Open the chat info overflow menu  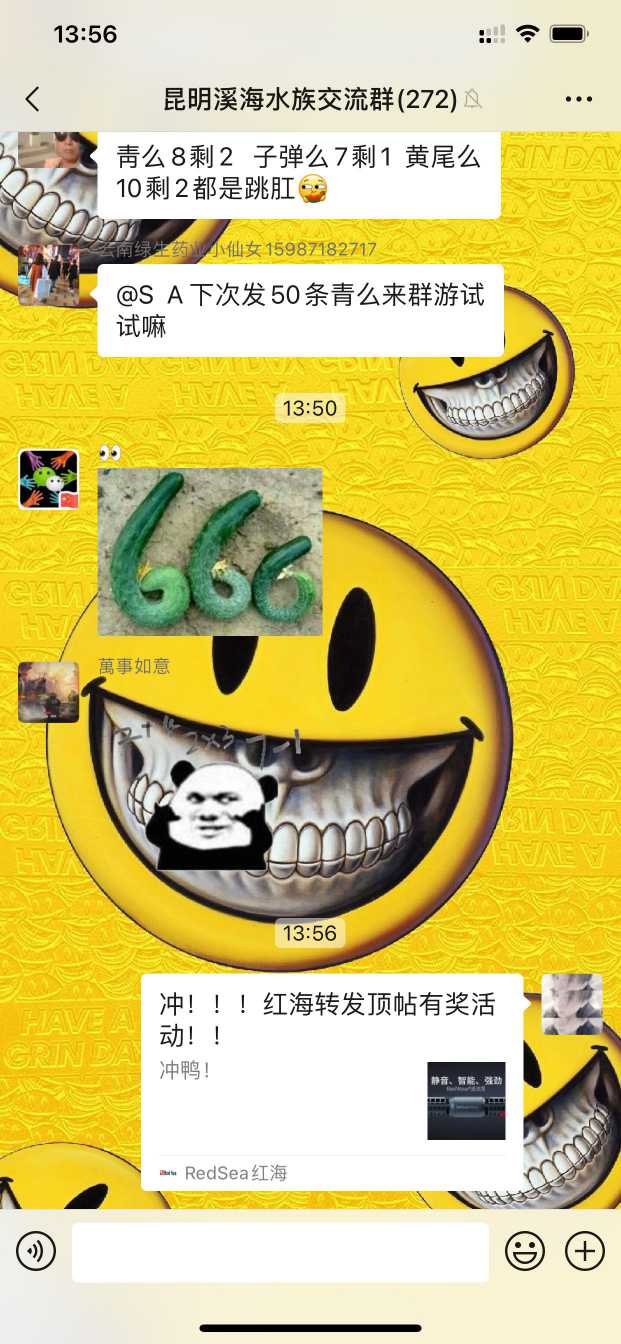coord(579,98)
